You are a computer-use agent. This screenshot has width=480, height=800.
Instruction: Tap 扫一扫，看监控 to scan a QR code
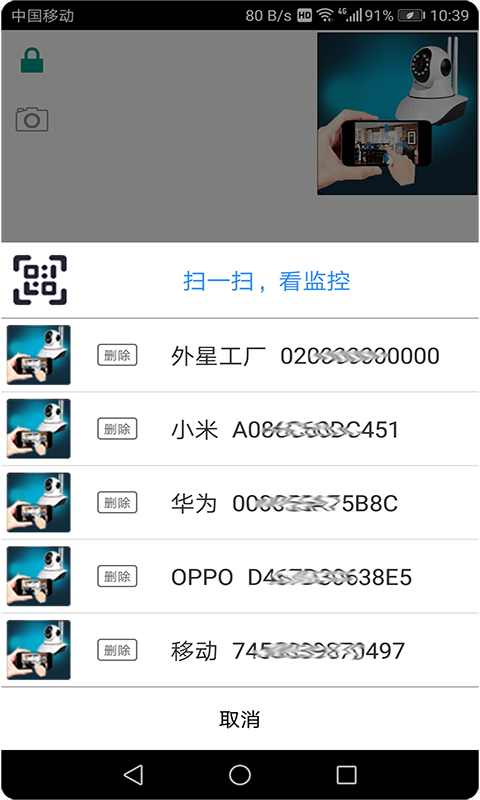(x=266, y=281)
